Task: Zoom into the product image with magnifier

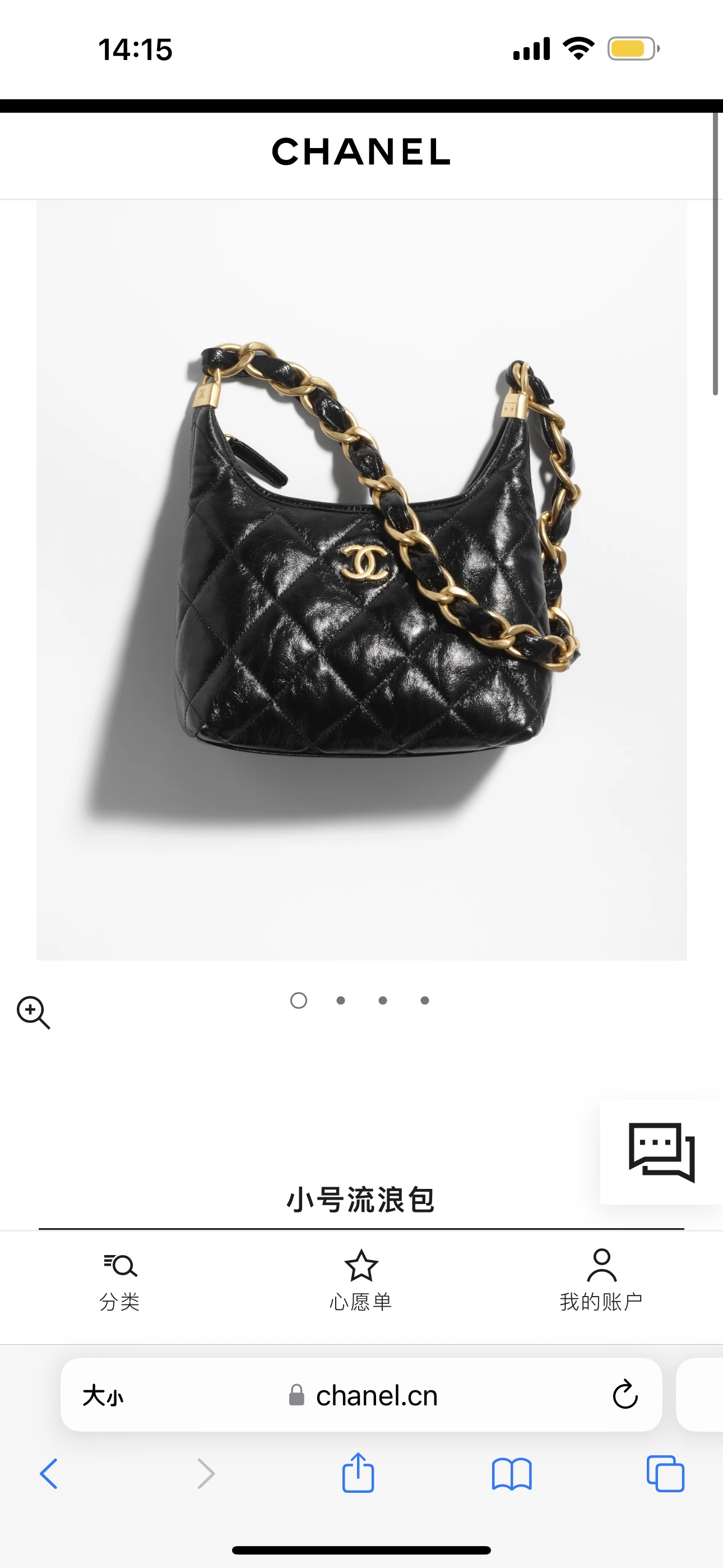Action: click(x=33, y=1012)
